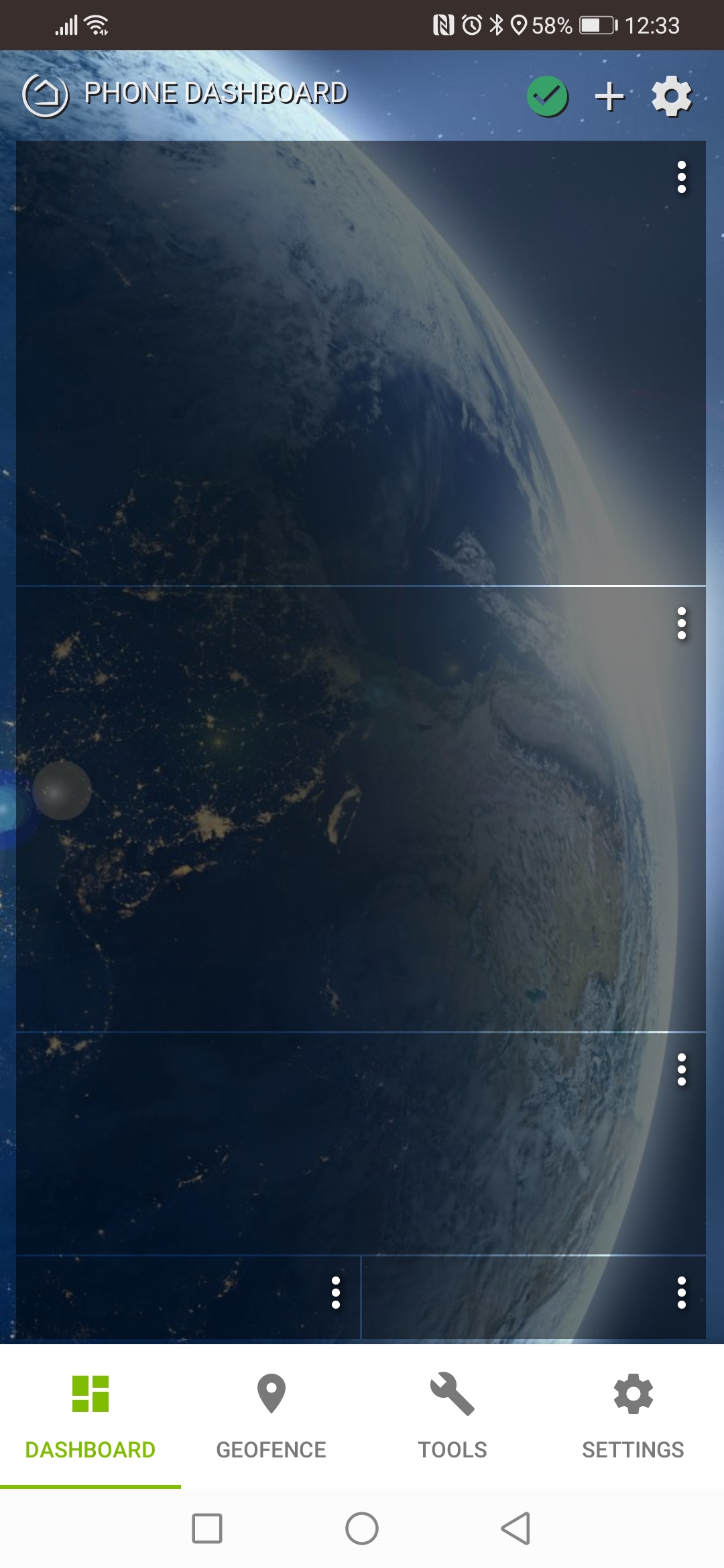This screenshot has height=1568, width=724.
Task: Open overflow menu of bottom-right small widget
Action: 682,1293
